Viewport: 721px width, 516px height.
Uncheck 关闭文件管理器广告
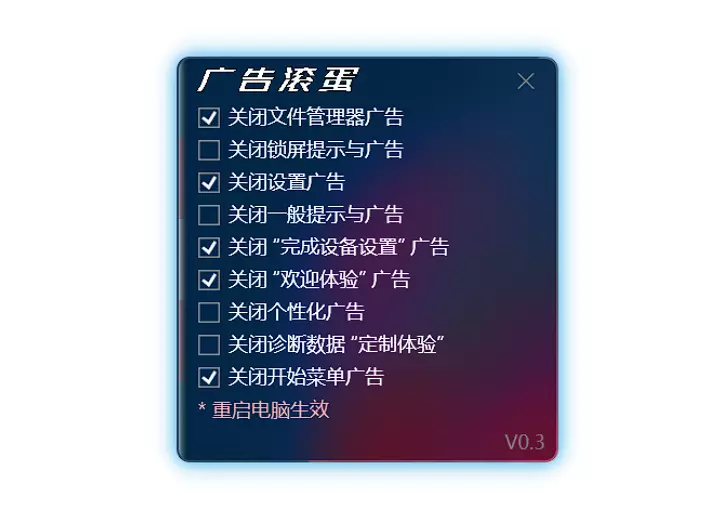click(209, 118)
